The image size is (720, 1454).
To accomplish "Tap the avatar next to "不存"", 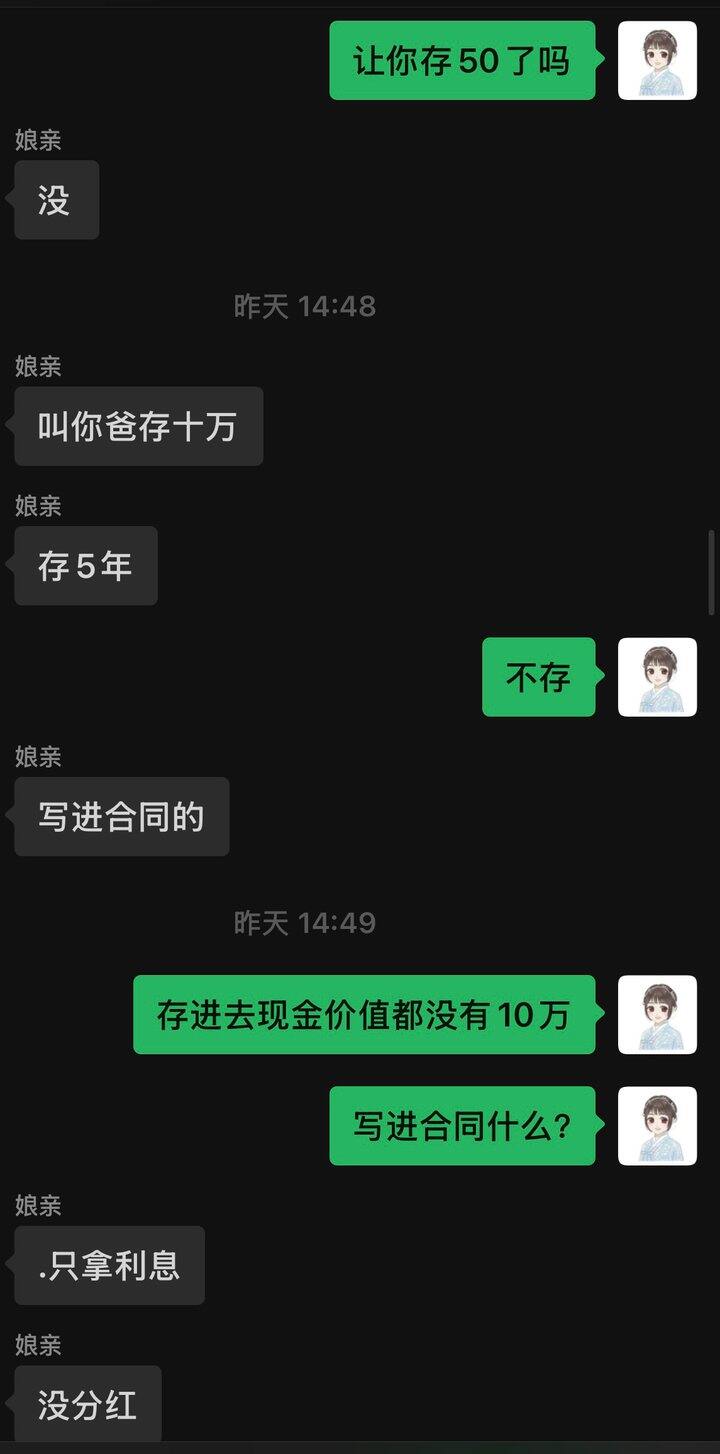I will (657, 677).
